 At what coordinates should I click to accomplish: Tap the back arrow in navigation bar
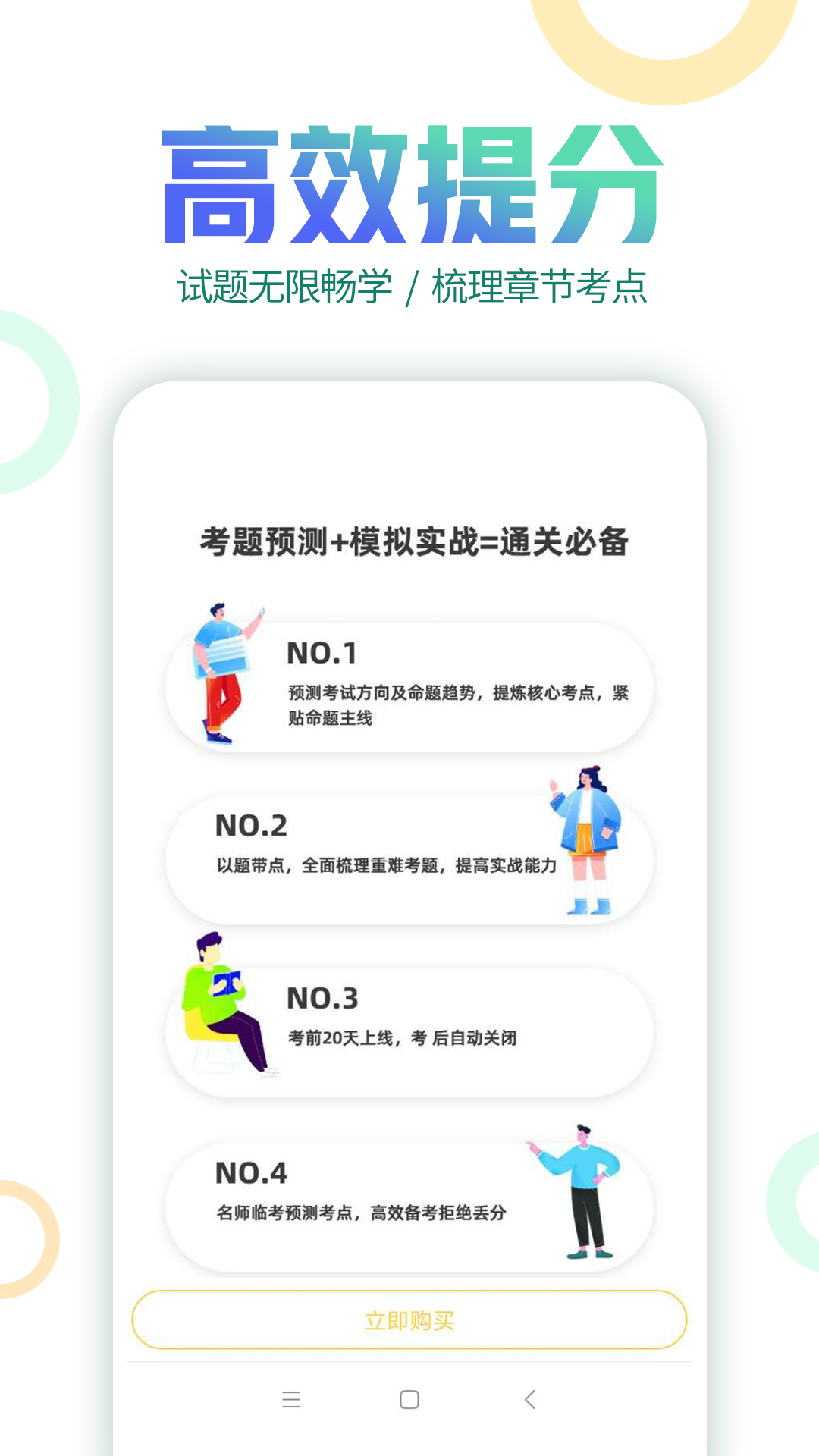[x=528, y=1400]
